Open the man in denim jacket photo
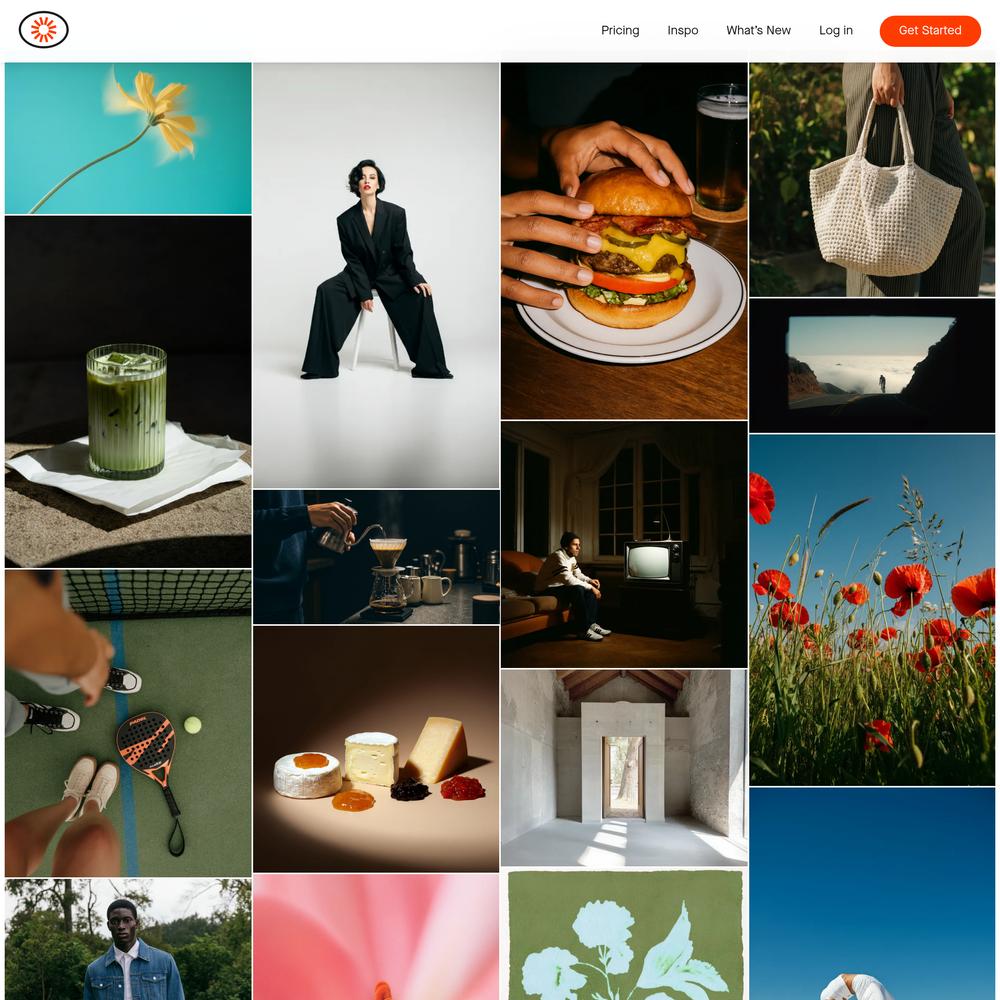The width and height of the screenshot is (1000, 1000). point(128,940)
